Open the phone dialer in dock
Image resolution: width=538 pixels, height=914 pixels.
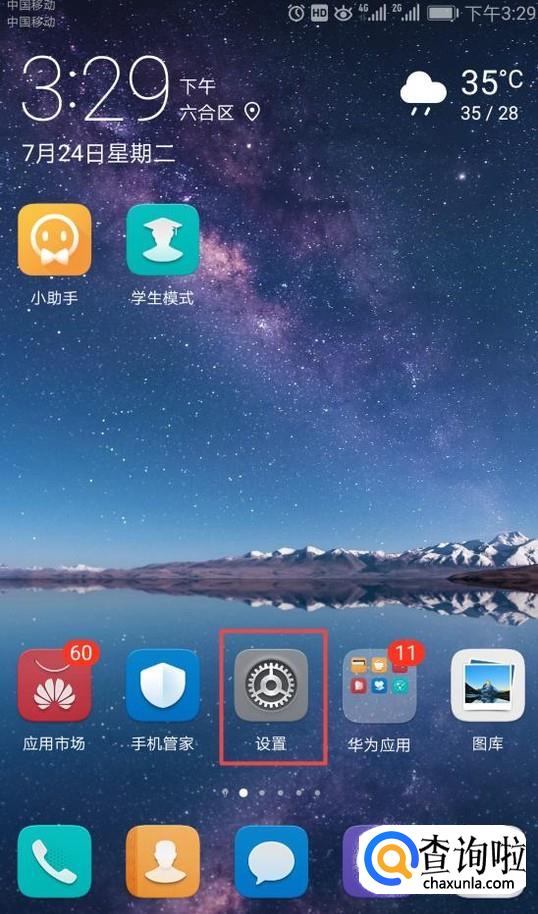point(54,862)
